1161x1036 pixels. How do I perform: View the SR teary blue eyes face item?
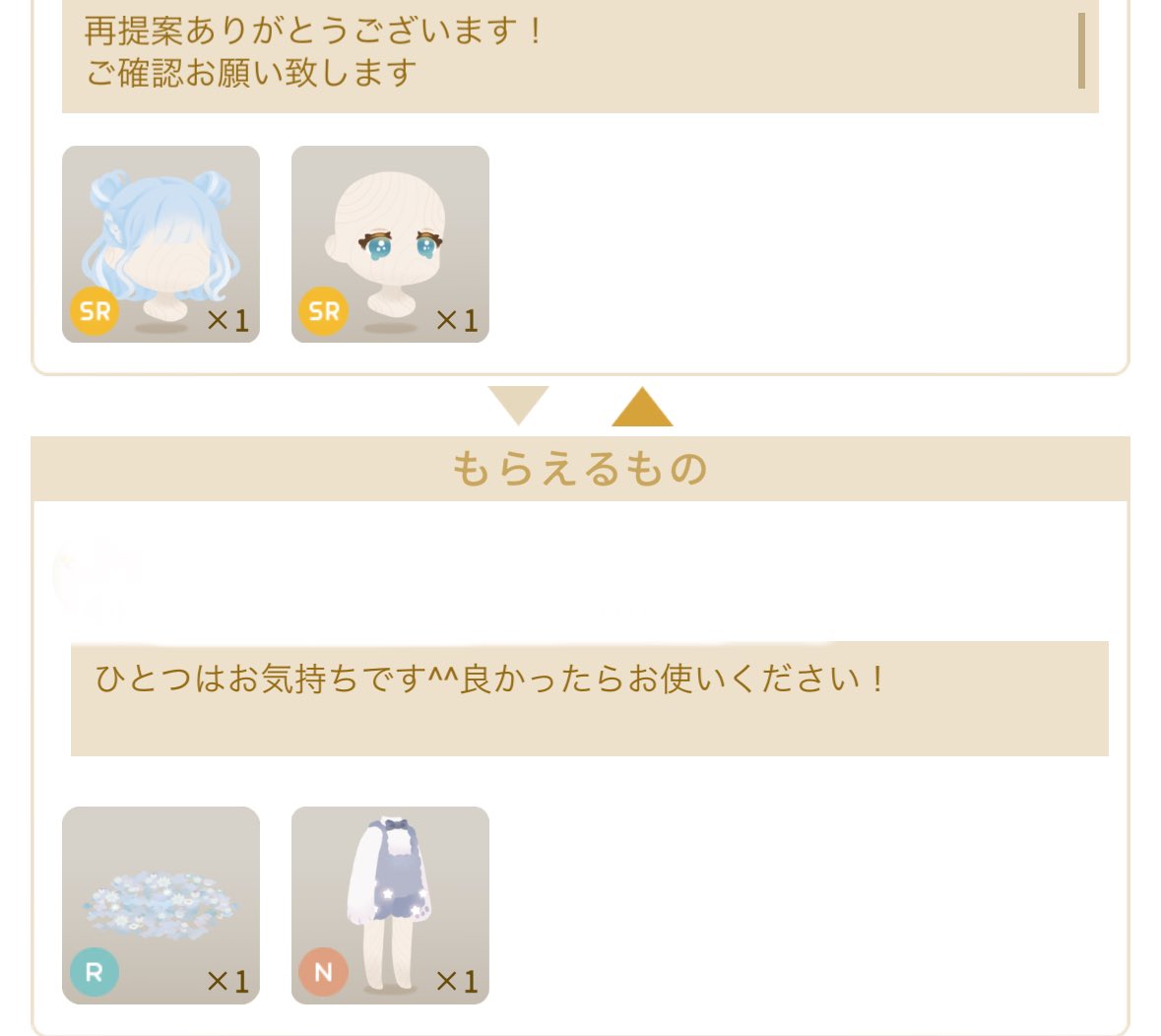pos(390,244)
